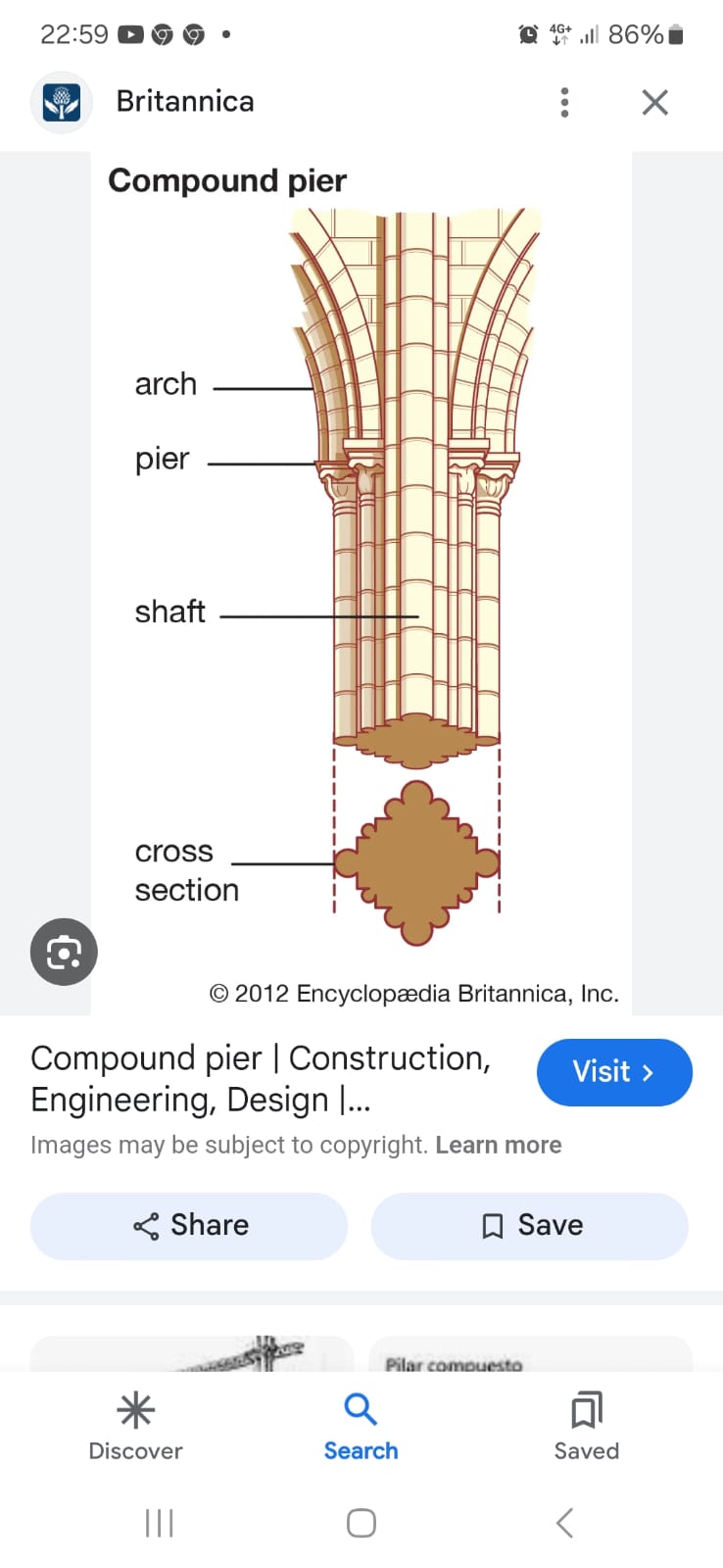Go to the Search tab

tap(361, 1426)
